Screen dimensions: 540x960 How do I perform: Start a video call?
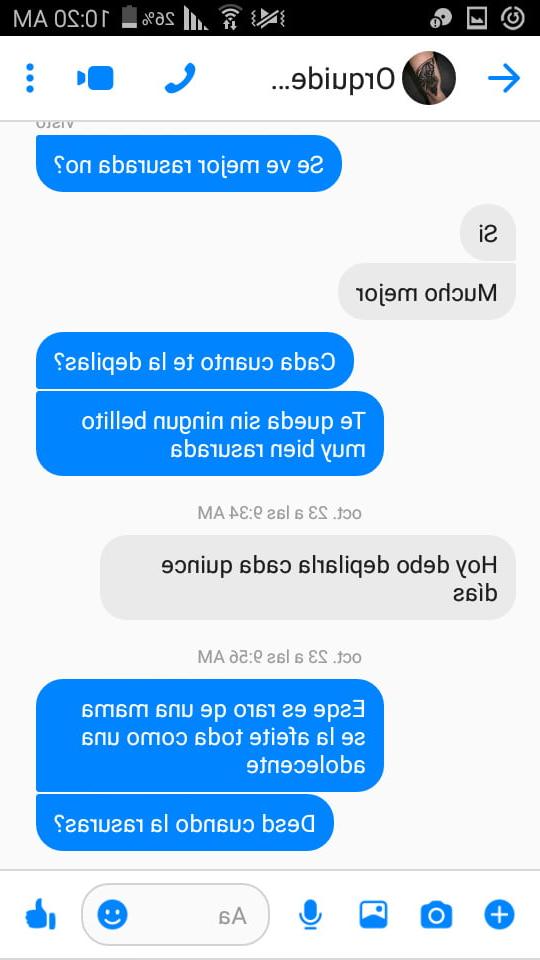tap(96, 78)
